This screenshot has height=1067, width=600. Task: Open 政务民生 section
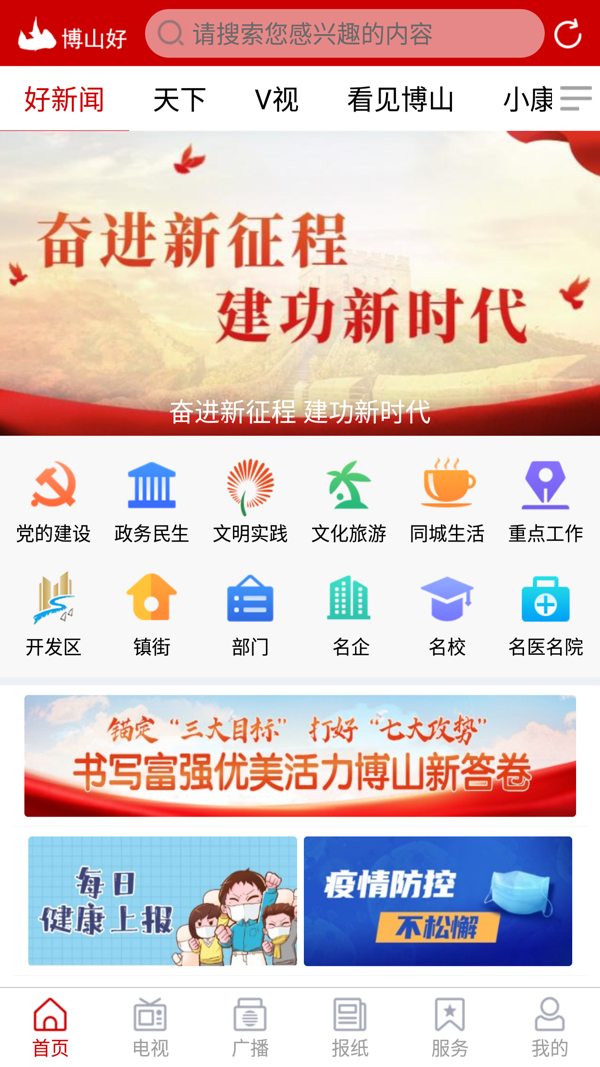(152, 502)
